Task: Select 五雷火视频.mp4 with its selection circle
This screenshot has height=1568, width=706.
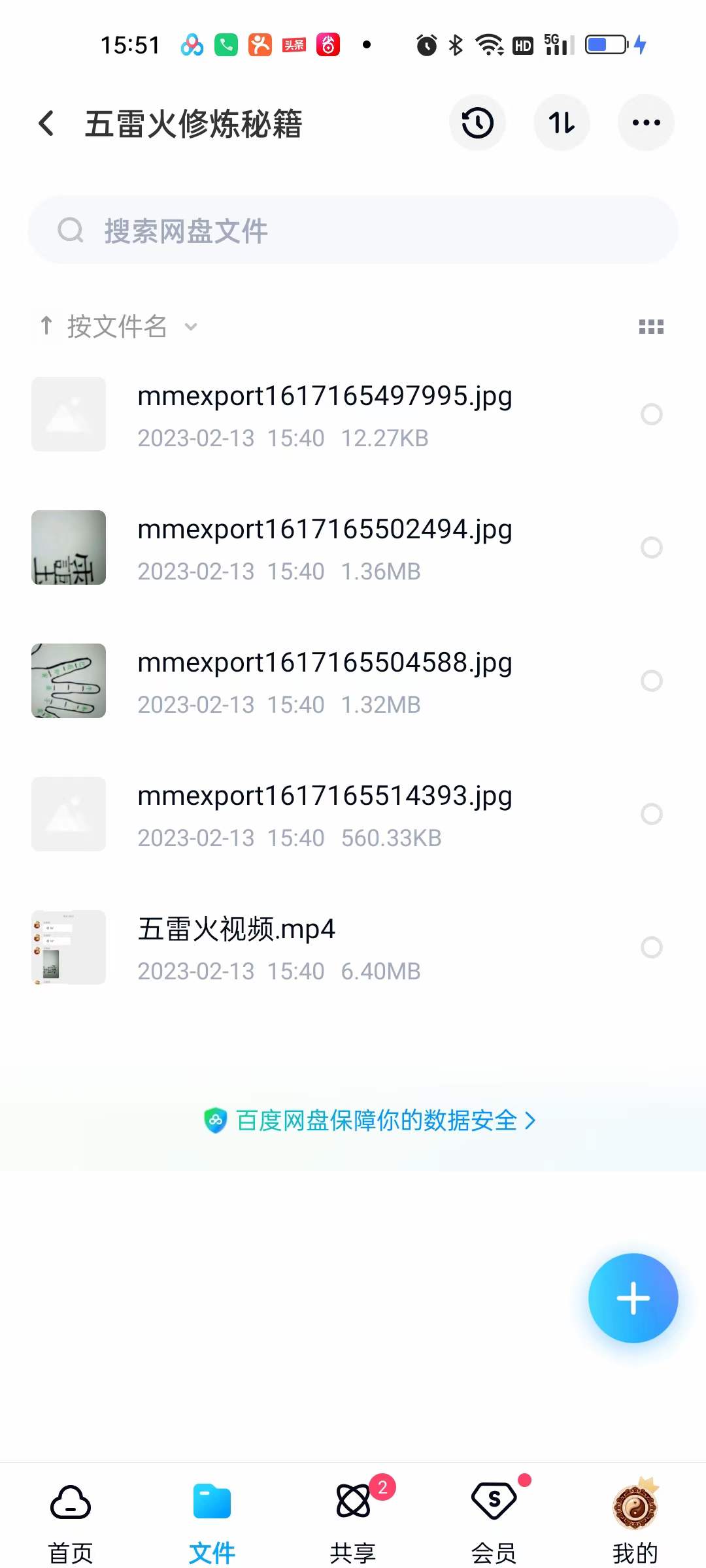Action: pos(651,948)
